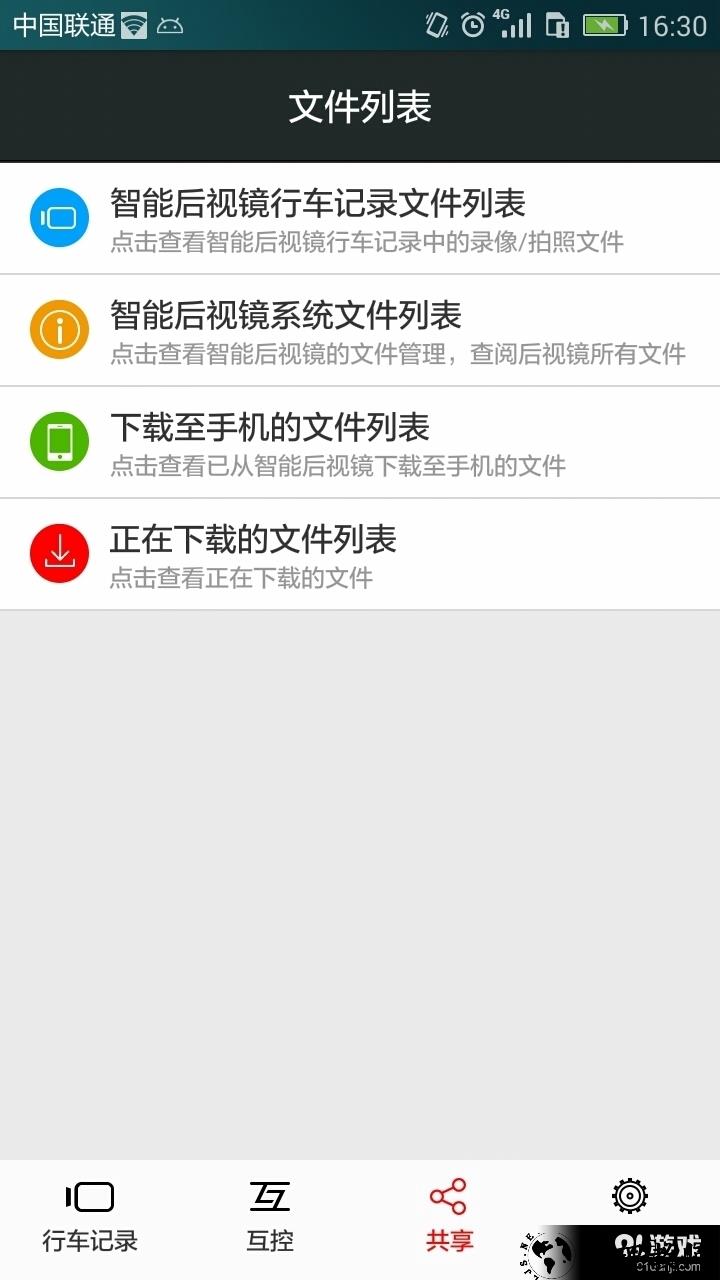The width and height of the screenshot is (720, 1280).
Task: View 下载至手机的文件列表
Action: pos(360,442)
